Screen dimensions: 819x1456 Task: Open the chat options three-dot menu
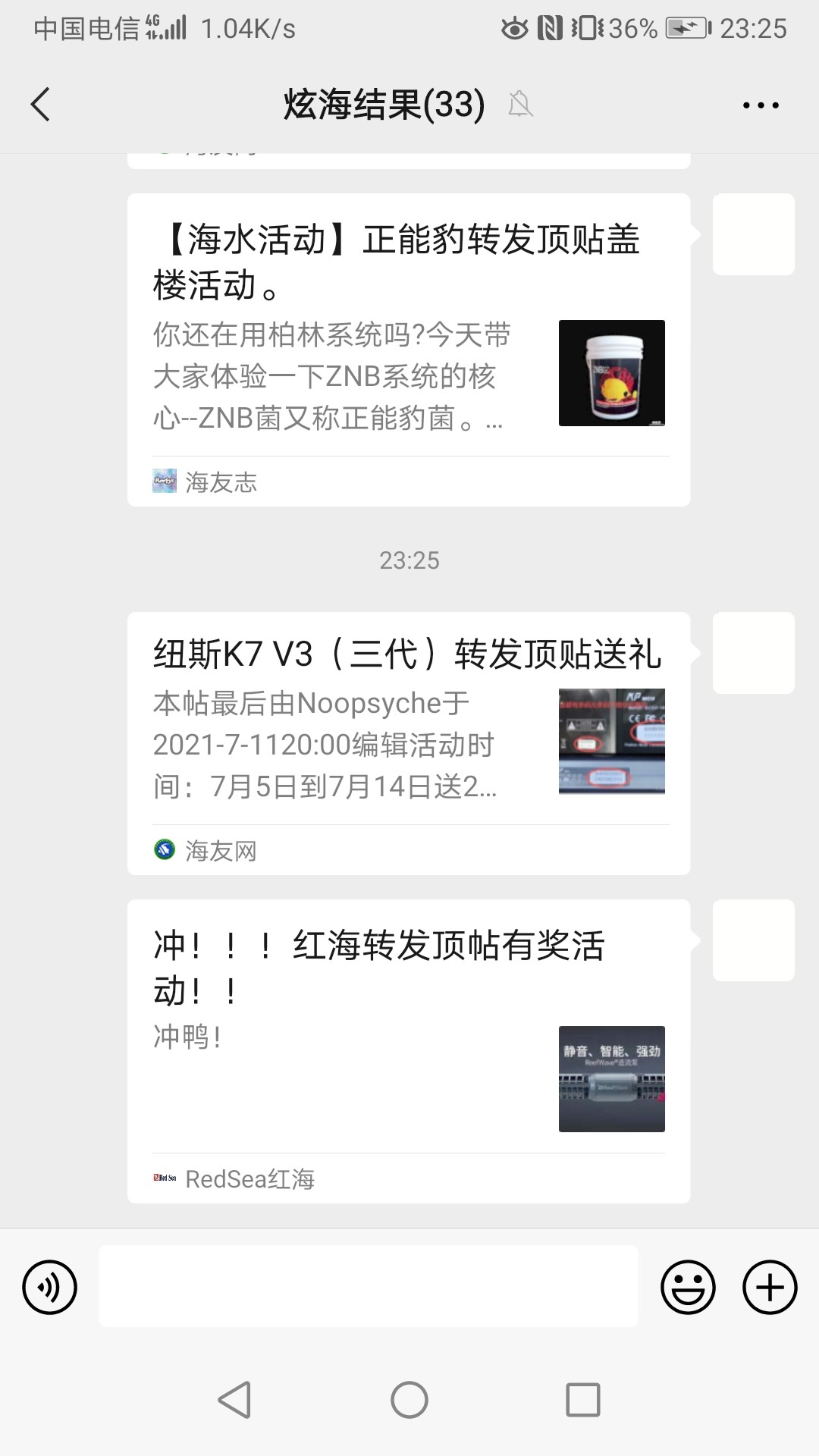pyautogui.click(x=761, y=105)
